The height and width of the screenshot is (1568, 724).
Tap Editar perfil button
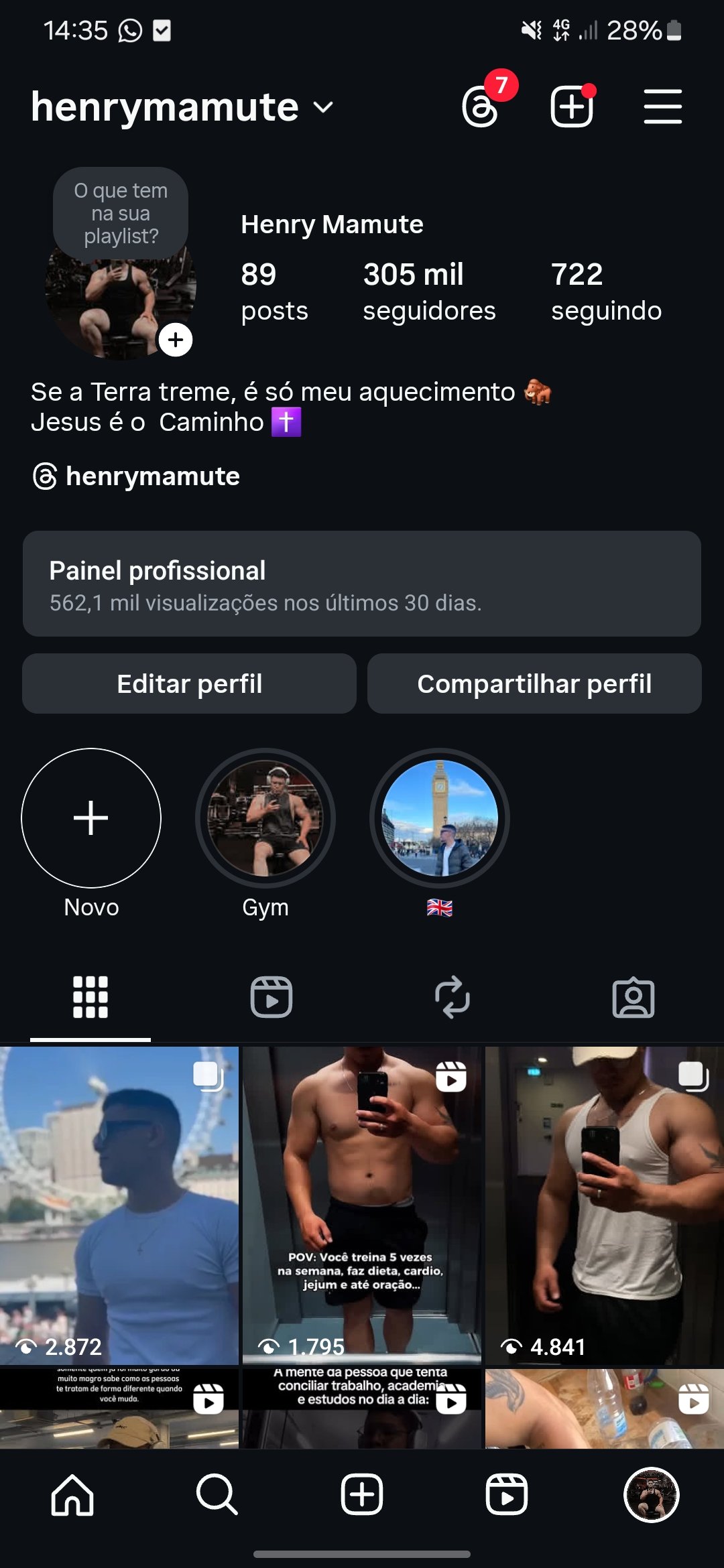coord(189,683)
